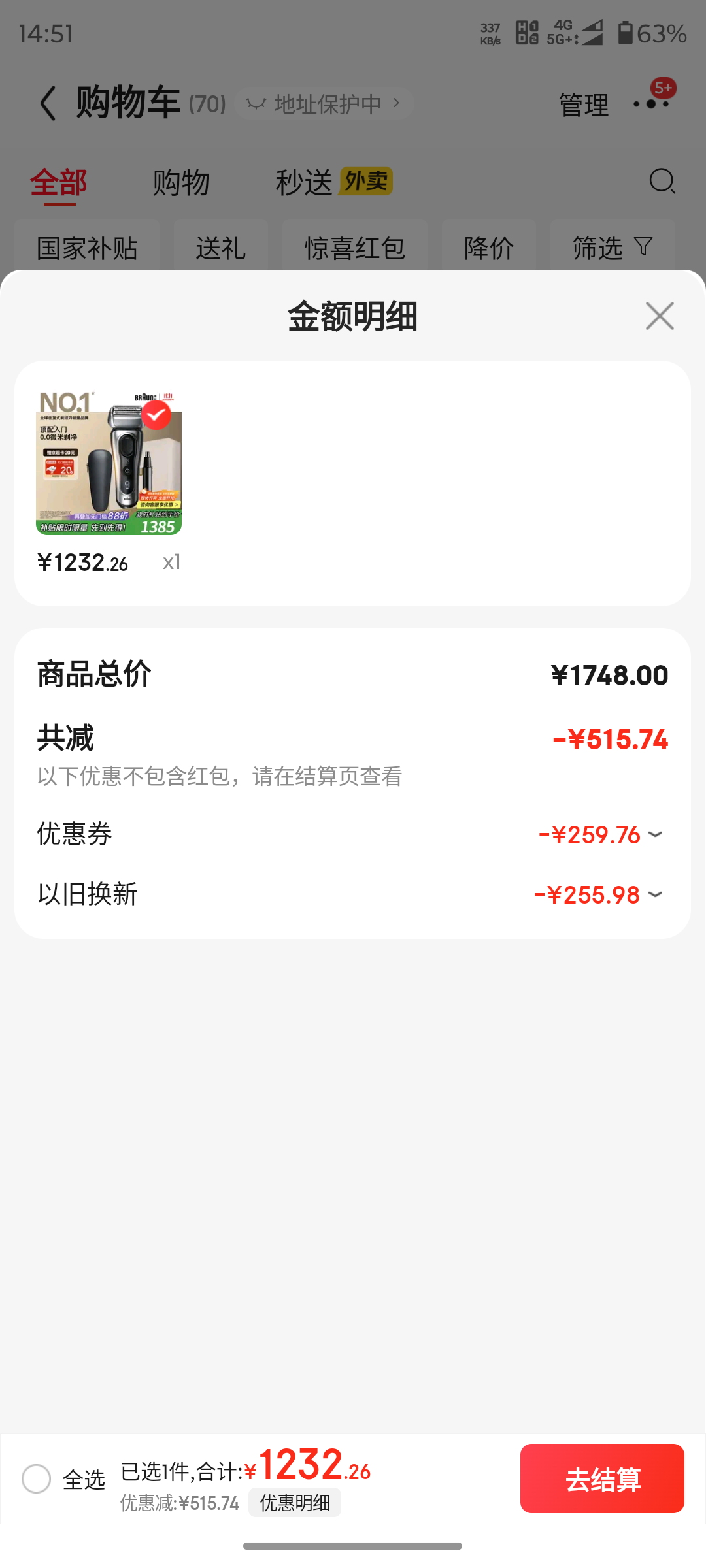Open the search icon
706x1568 pixels.
[663, 182]
